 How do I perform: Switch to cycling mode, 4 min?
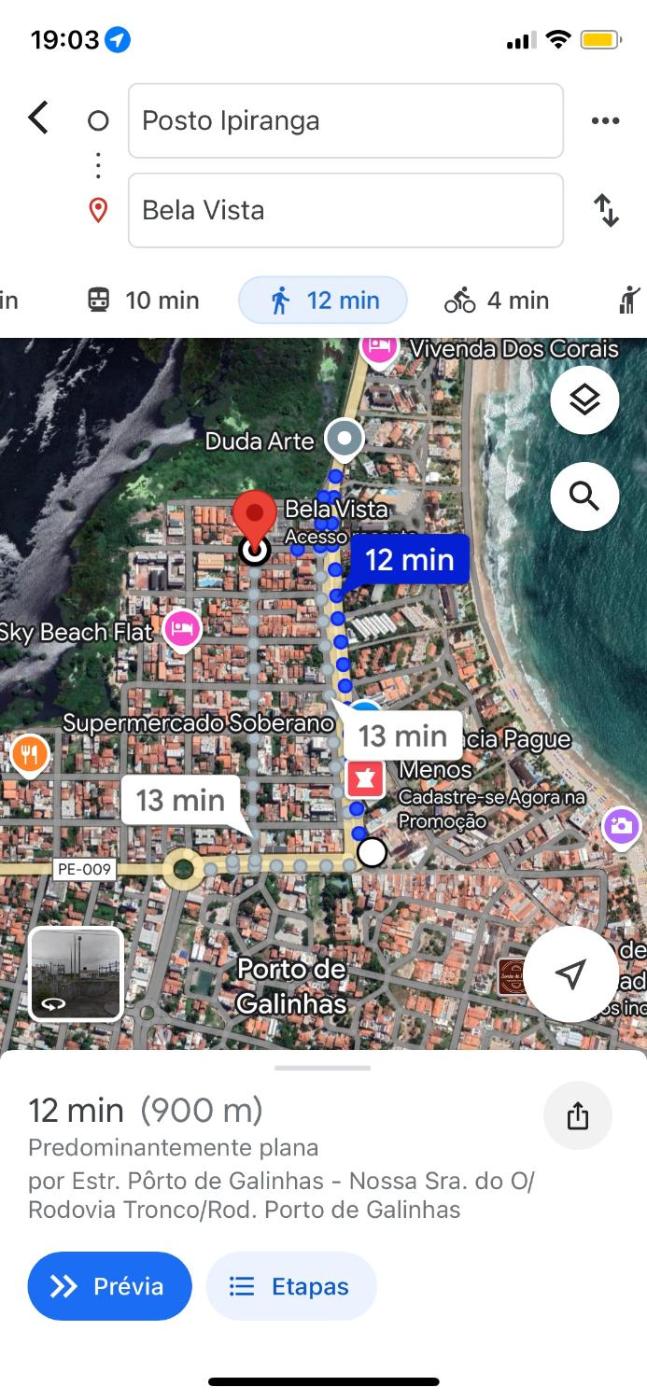click(497, 300)
